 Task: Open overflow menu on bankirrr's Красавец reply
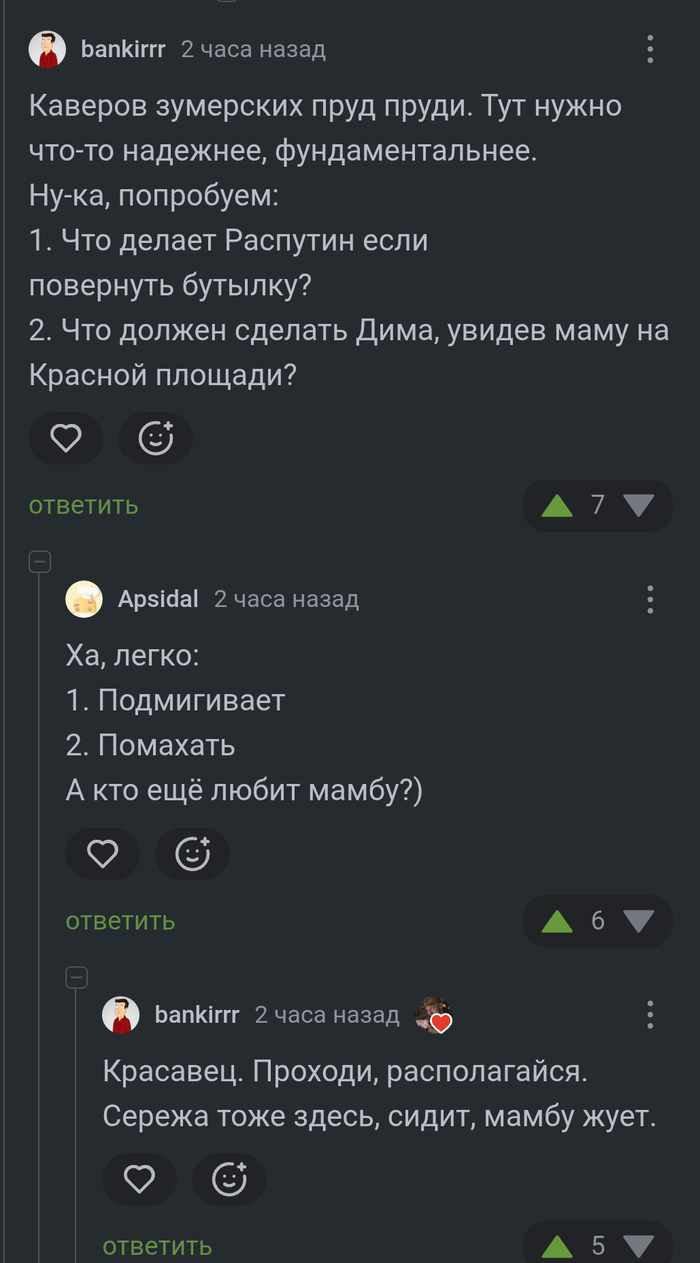[650, 1015]
